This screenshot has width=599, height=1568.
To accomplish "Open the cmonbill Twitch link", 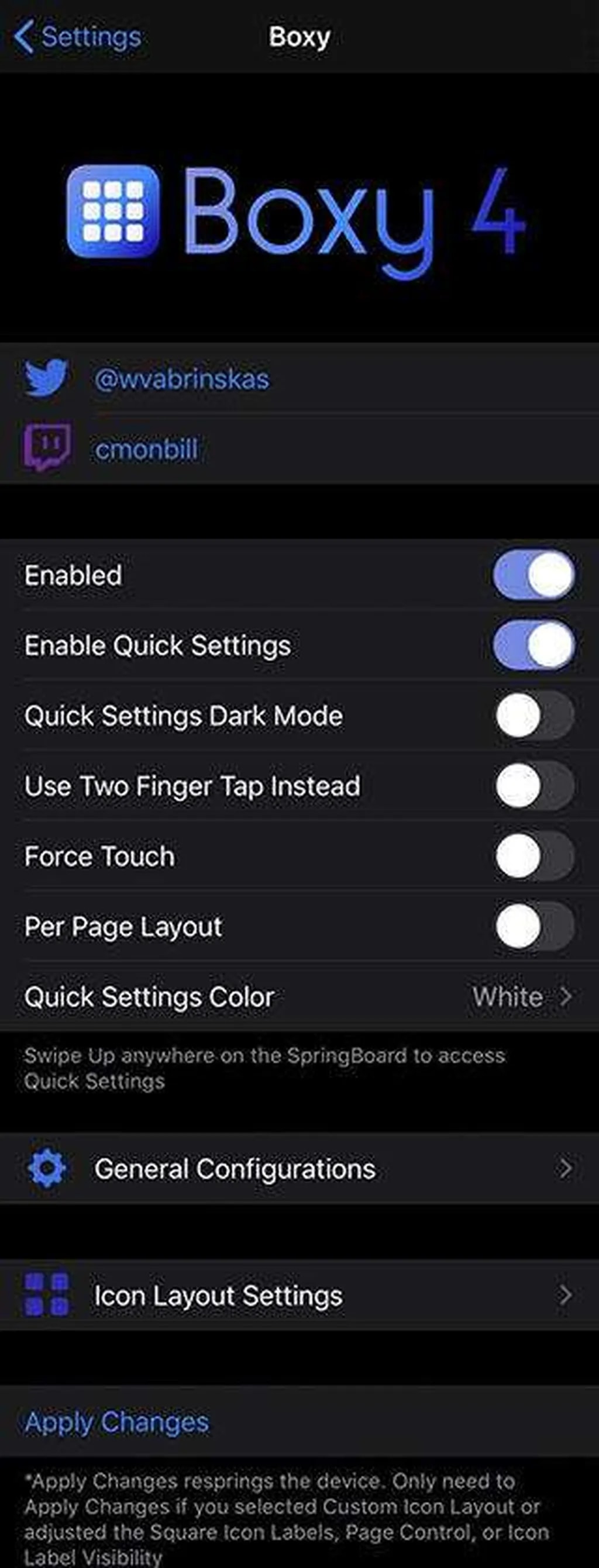I will click(146, 450).
